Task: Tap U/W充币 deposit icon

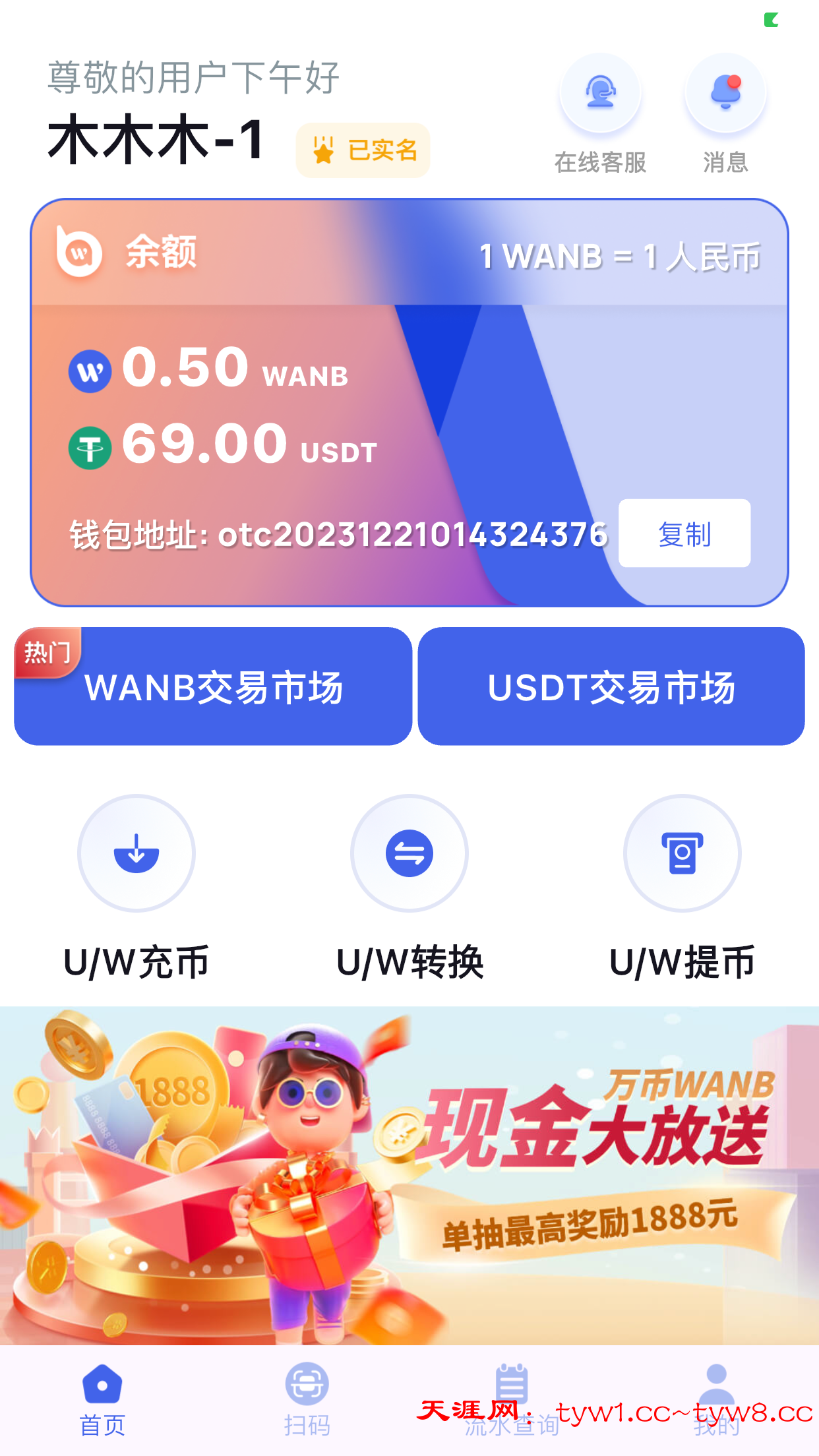Action: [x=136, y=853]
